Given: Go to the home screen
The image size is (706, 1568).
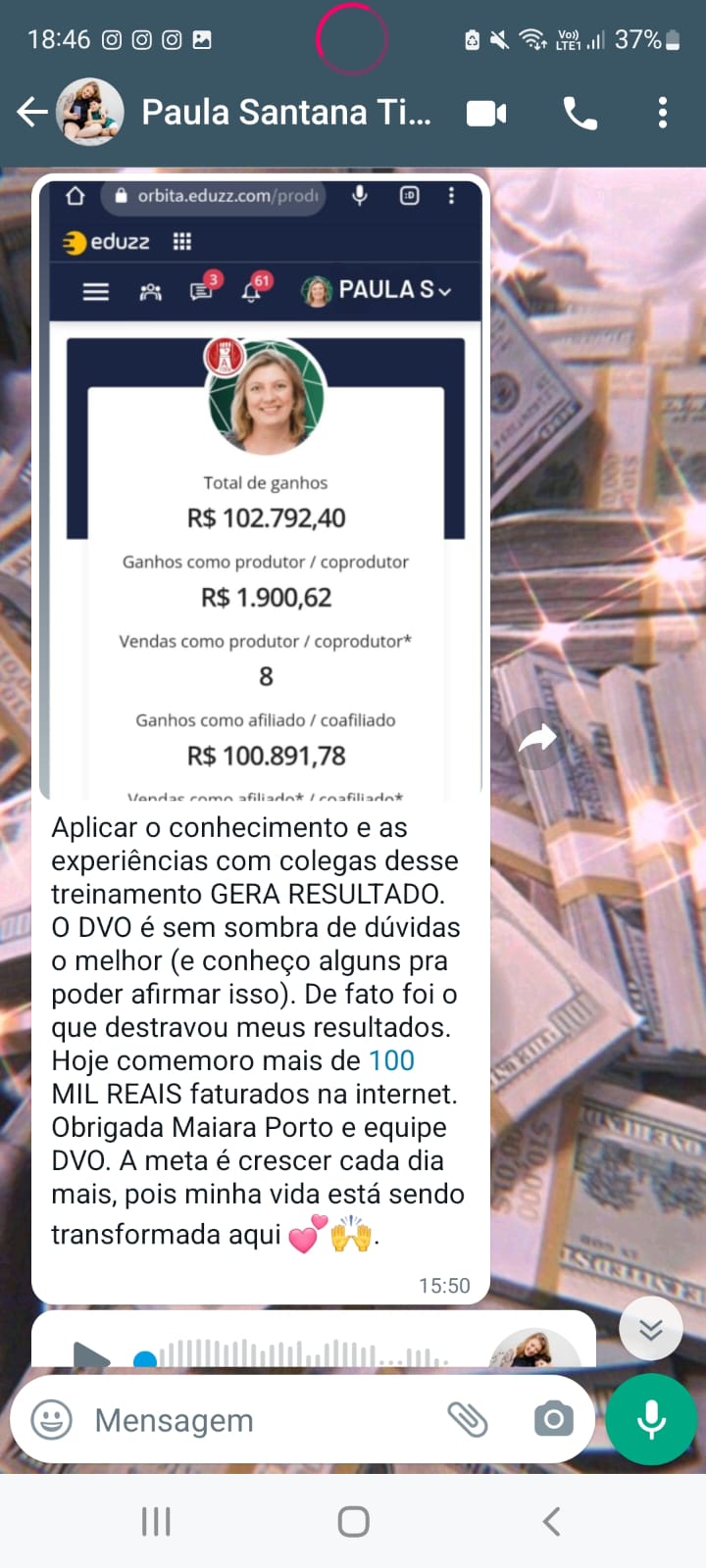Looking at the screenshot, I should 353,1521.
